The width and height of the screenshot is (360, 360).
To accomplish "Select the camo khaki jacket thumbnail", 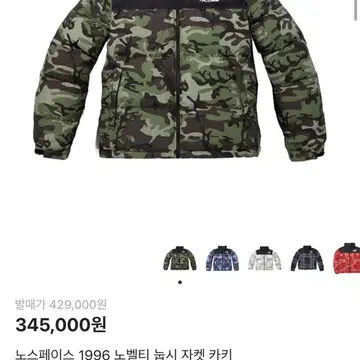I will point(180,258).
